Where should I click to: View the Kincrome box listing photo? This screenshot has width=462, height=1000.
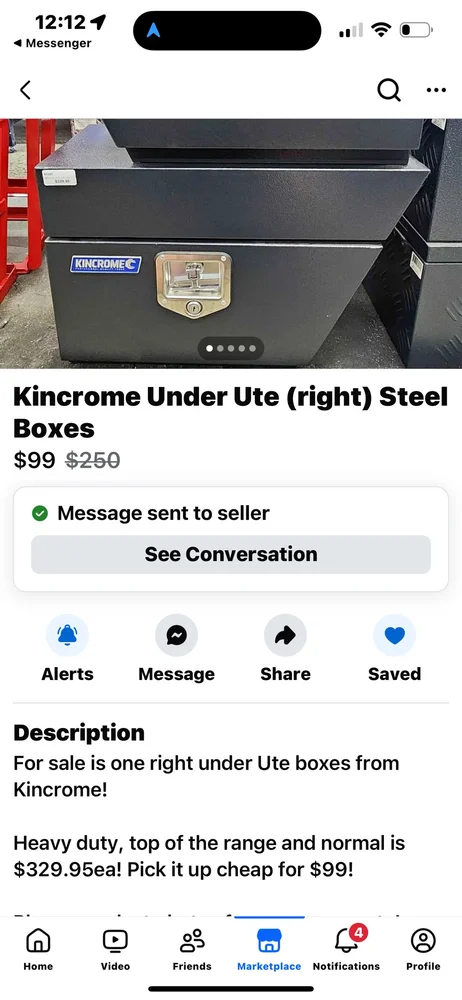[231, 244]
